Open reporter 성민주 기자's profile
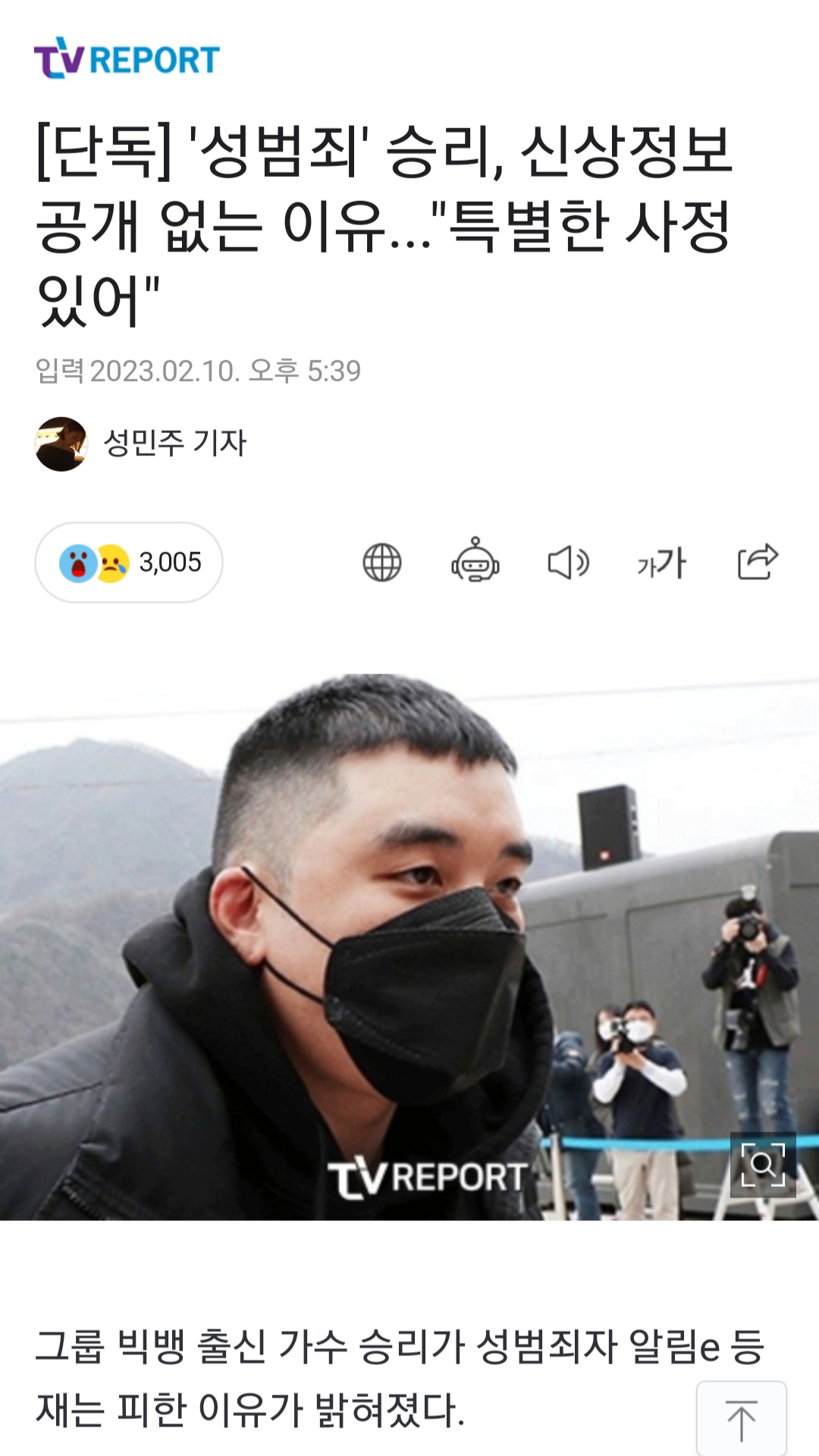The image size is (819, 1456). [174, 444]
